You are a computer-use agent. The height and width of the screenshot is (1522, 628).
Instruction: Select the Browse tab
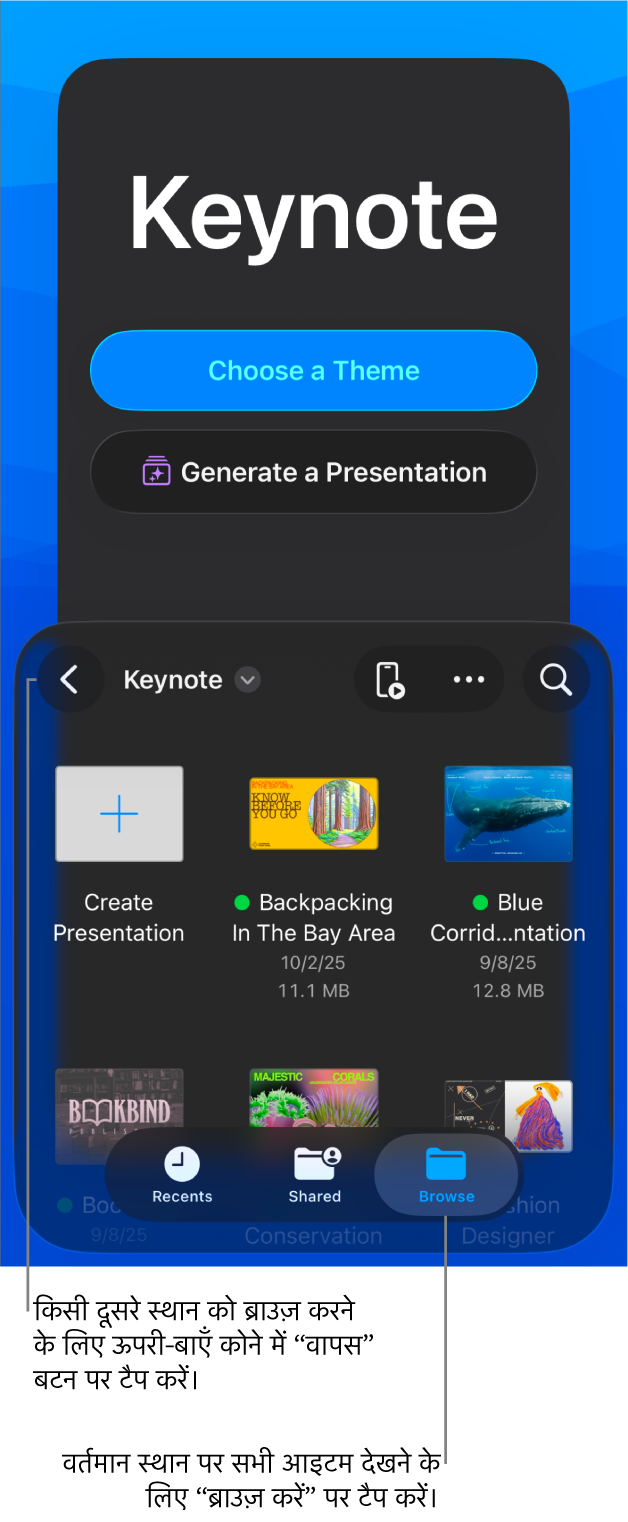(446, 1175)
